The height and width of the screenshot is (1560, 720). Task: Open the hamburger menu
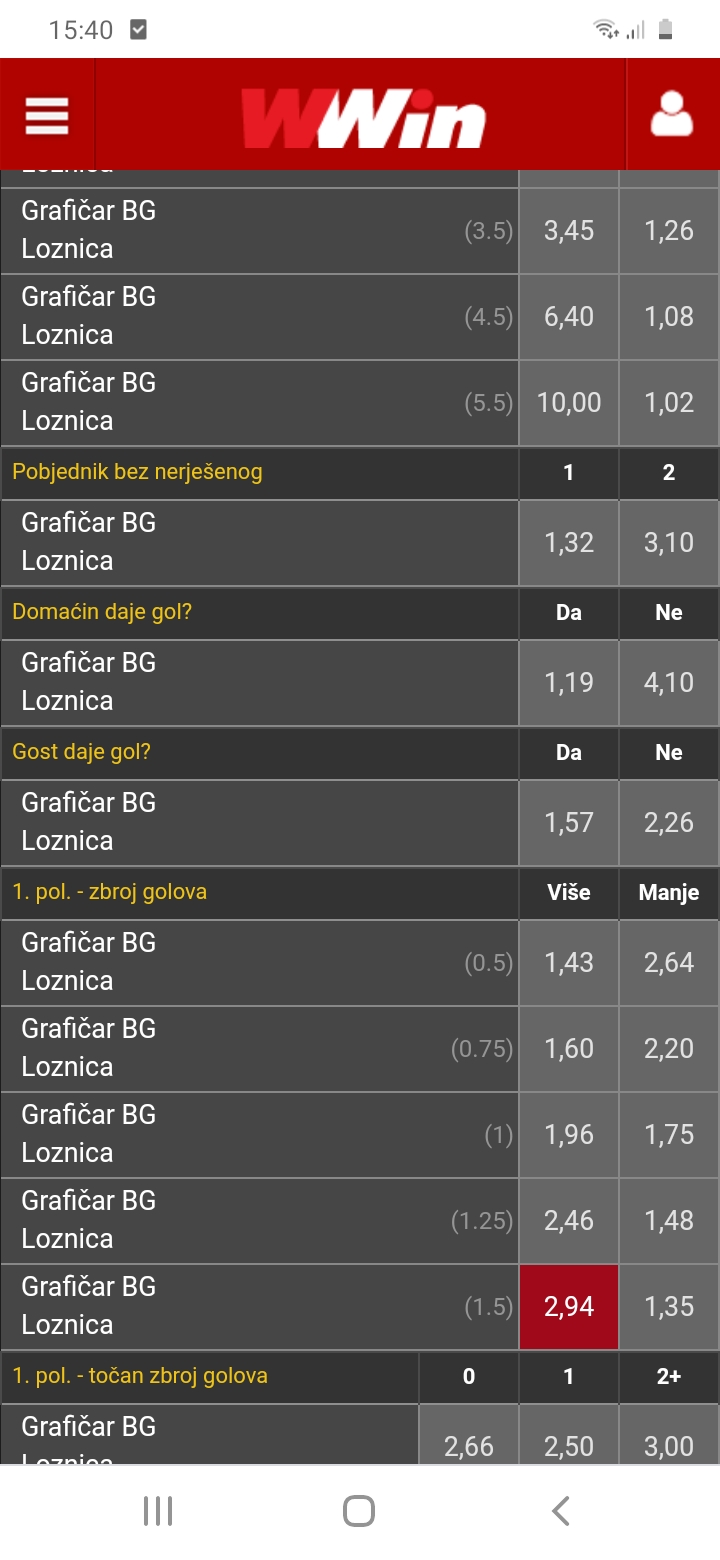click(47, 115)
